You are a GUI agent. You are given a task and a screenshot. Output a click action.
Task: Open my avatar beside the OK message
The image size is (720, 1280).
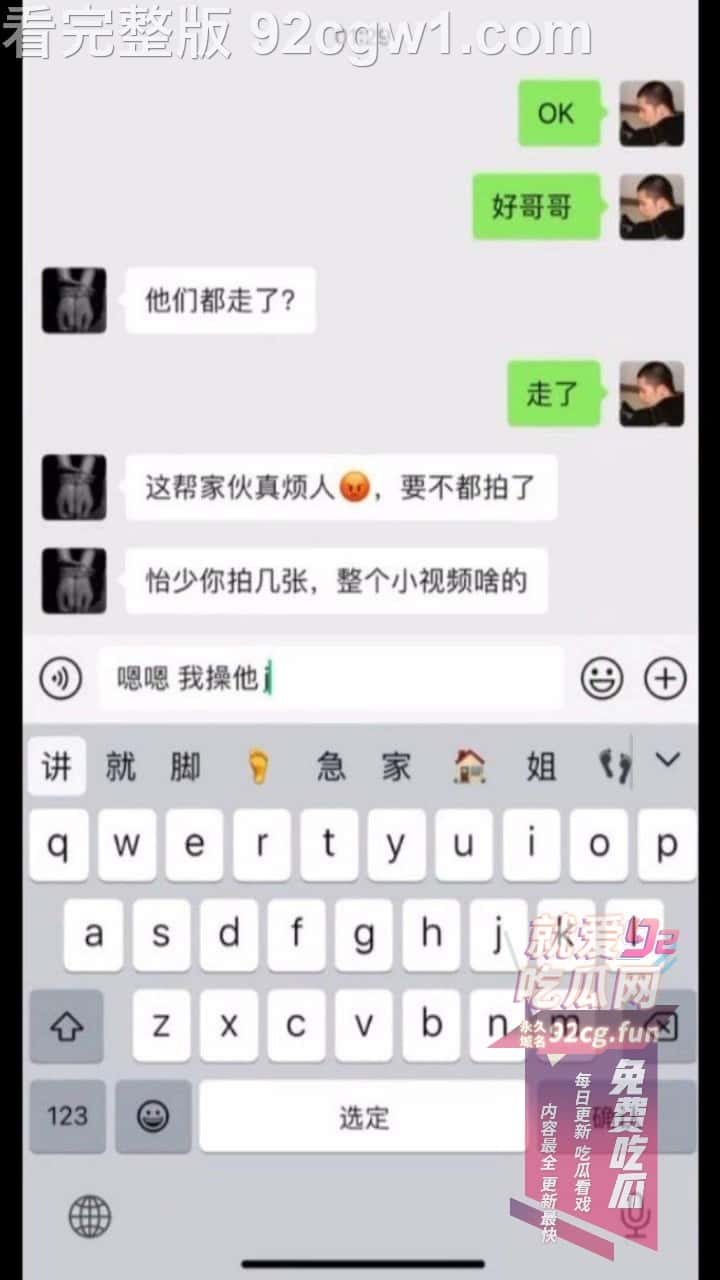[652, 113]
